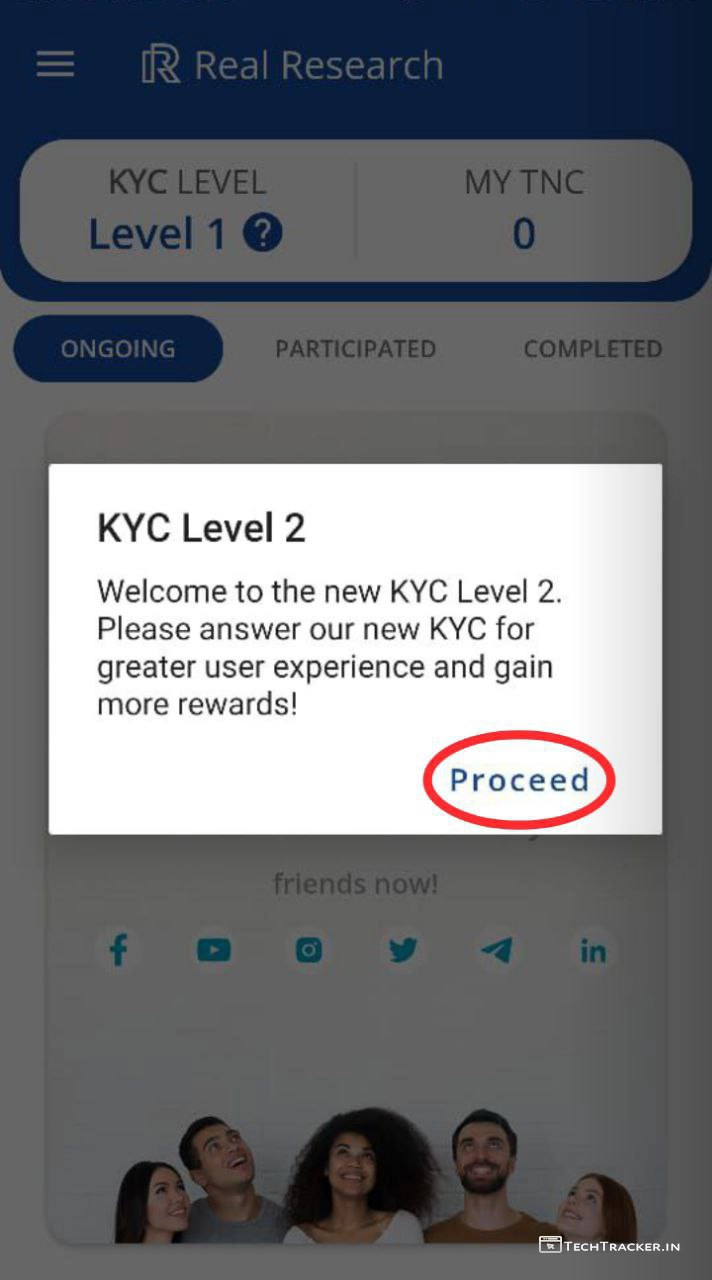Screen dimensions: 712x1280
Task: Switch to the Ongoing tab
Action: (x=118, y=349)
